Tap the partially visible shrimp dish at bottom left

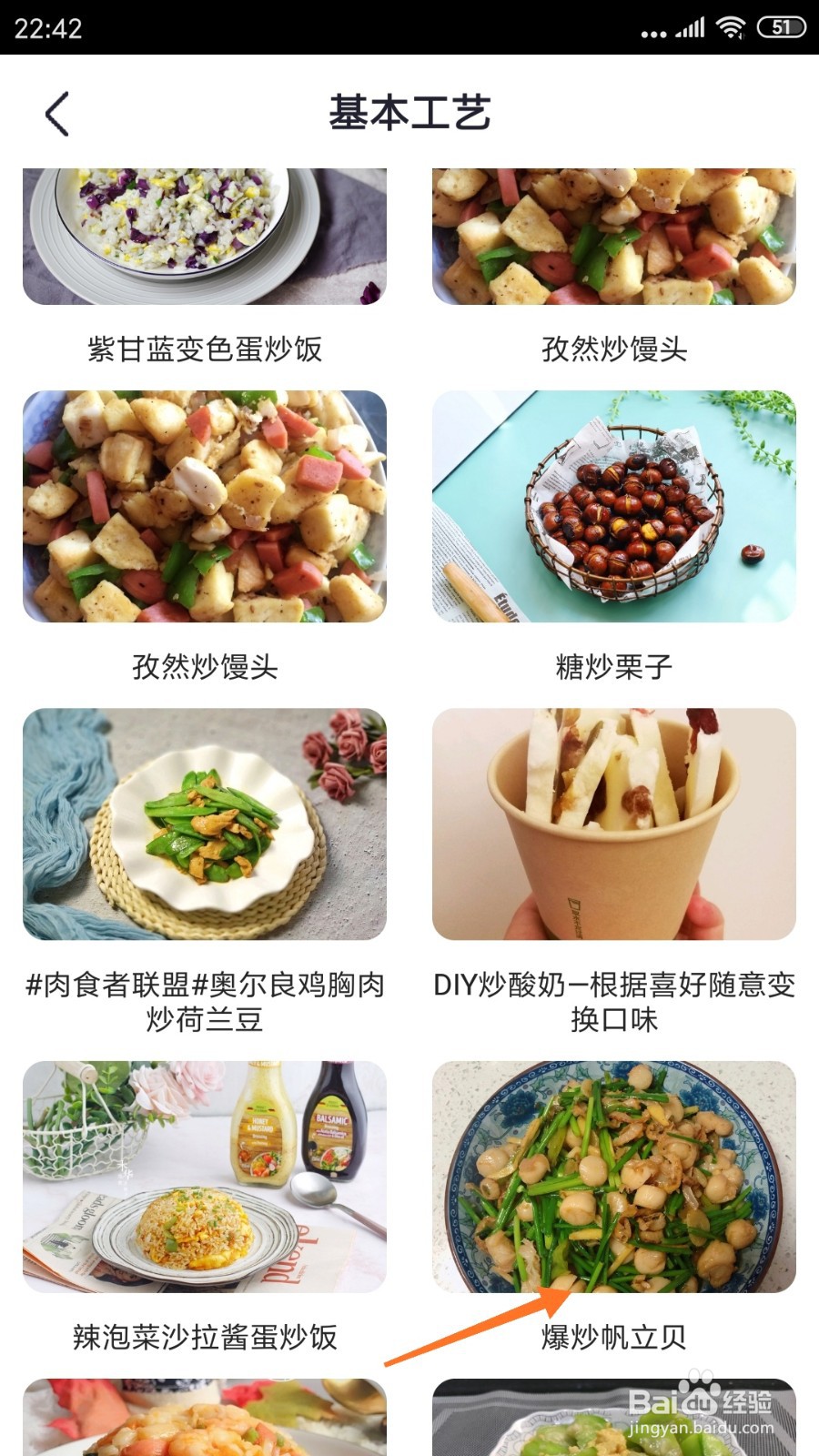point(205,1420)
